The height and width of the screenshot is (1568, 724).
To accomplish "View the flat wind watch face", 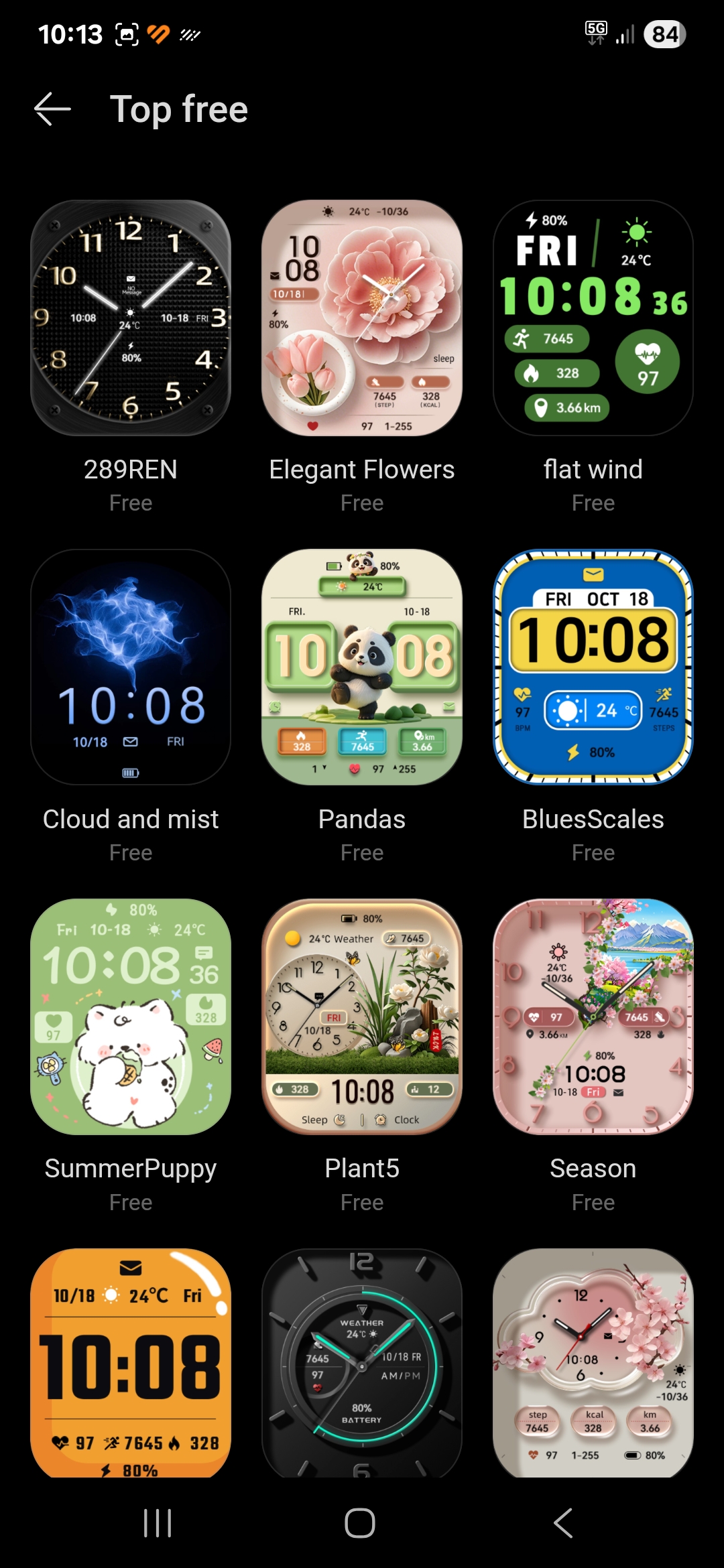I will [x=593, y=318].
